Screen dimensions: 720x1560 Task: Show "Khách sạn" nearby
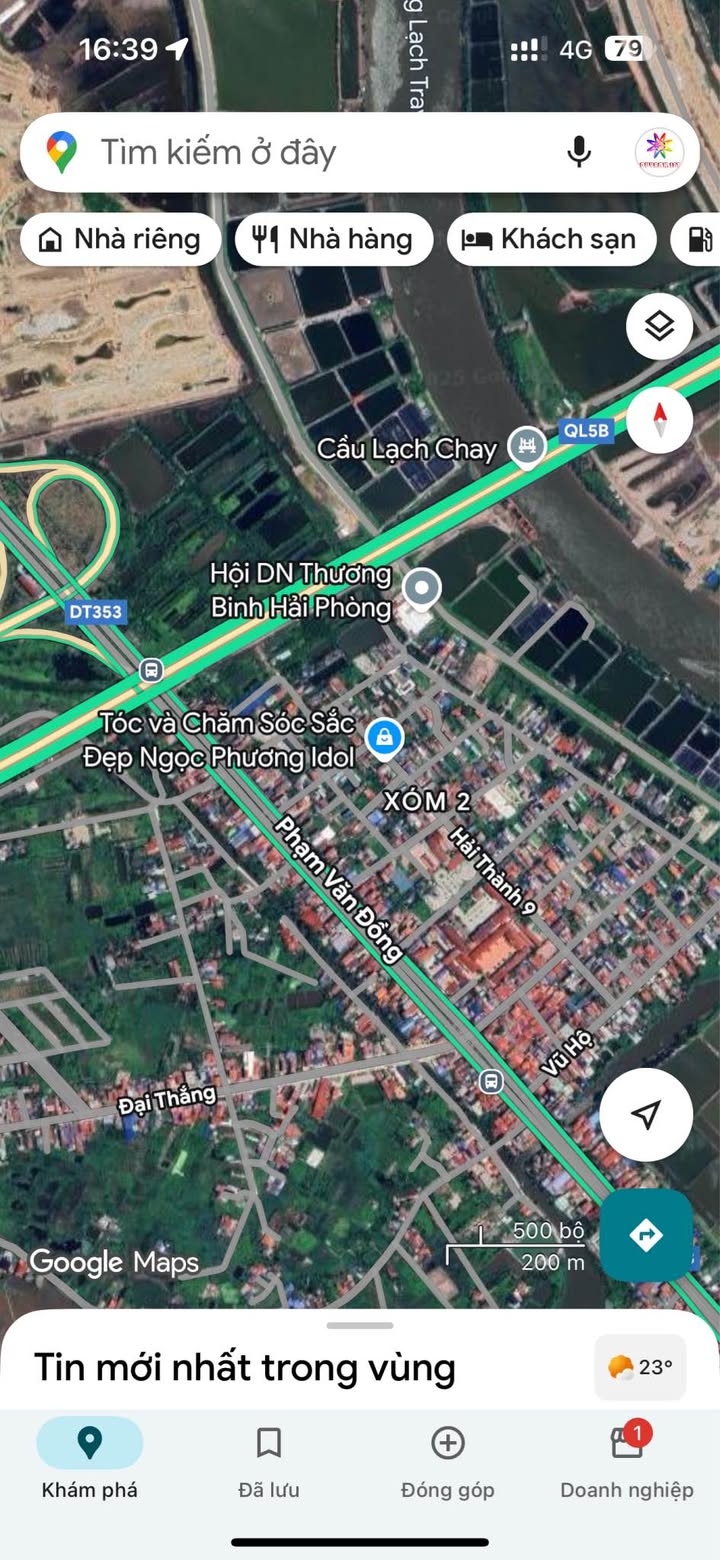(x=550, y=240)
